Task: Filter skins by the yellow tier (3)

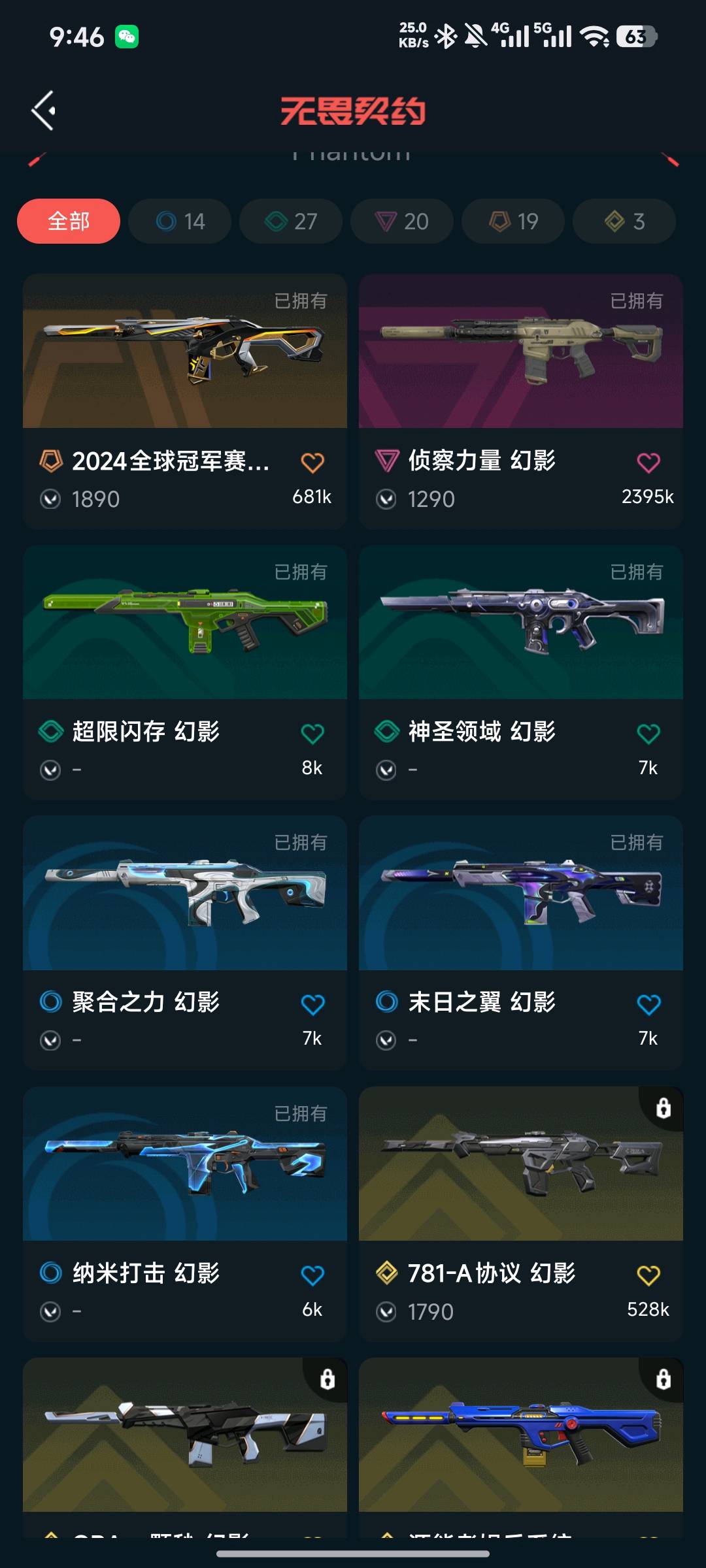Action: pos(624,221)
